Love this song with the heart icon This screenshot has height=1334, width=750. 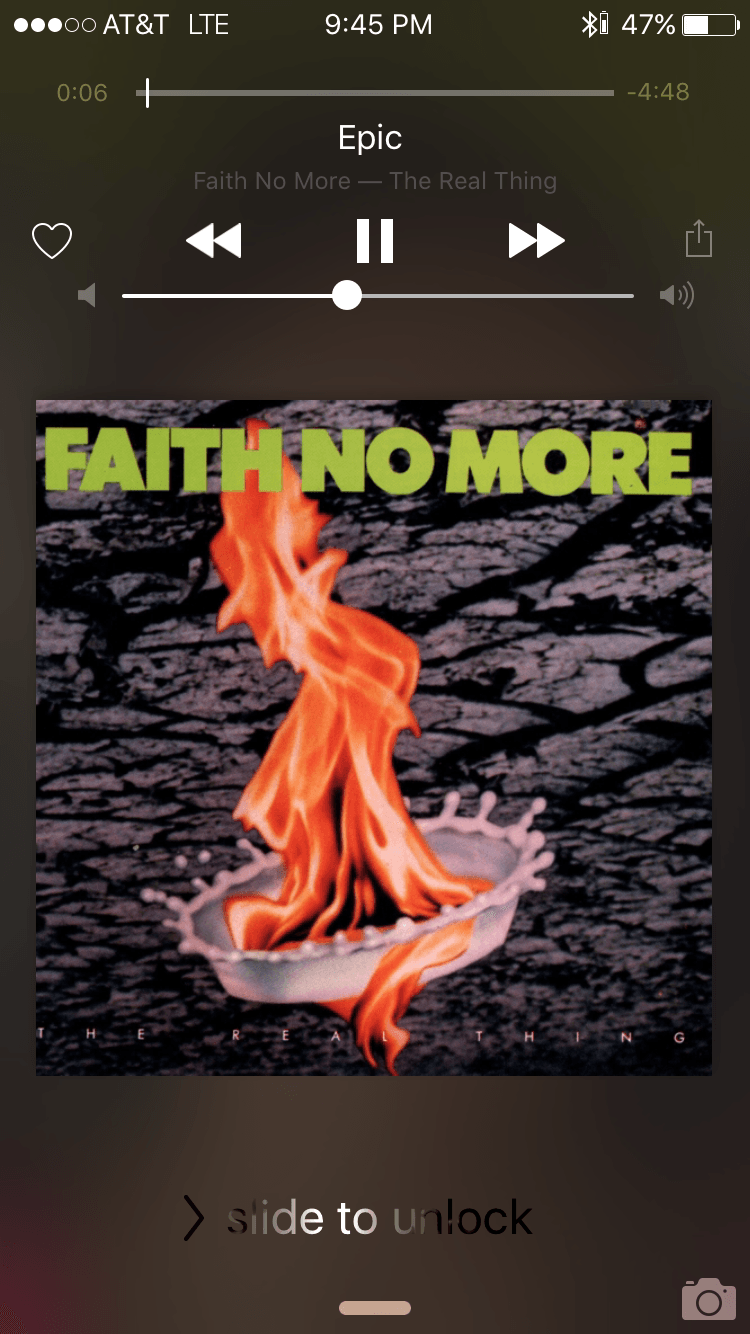point(52,241)
